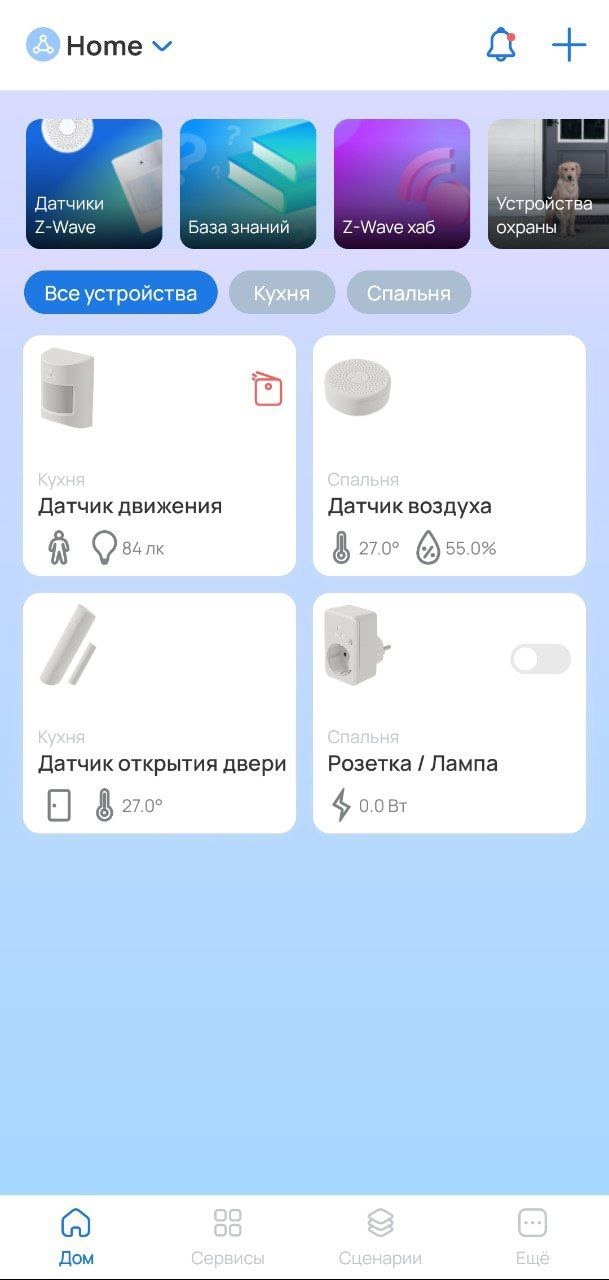
Task: Open the Датчик воздуха card
Action: click(x=449, y=456)
